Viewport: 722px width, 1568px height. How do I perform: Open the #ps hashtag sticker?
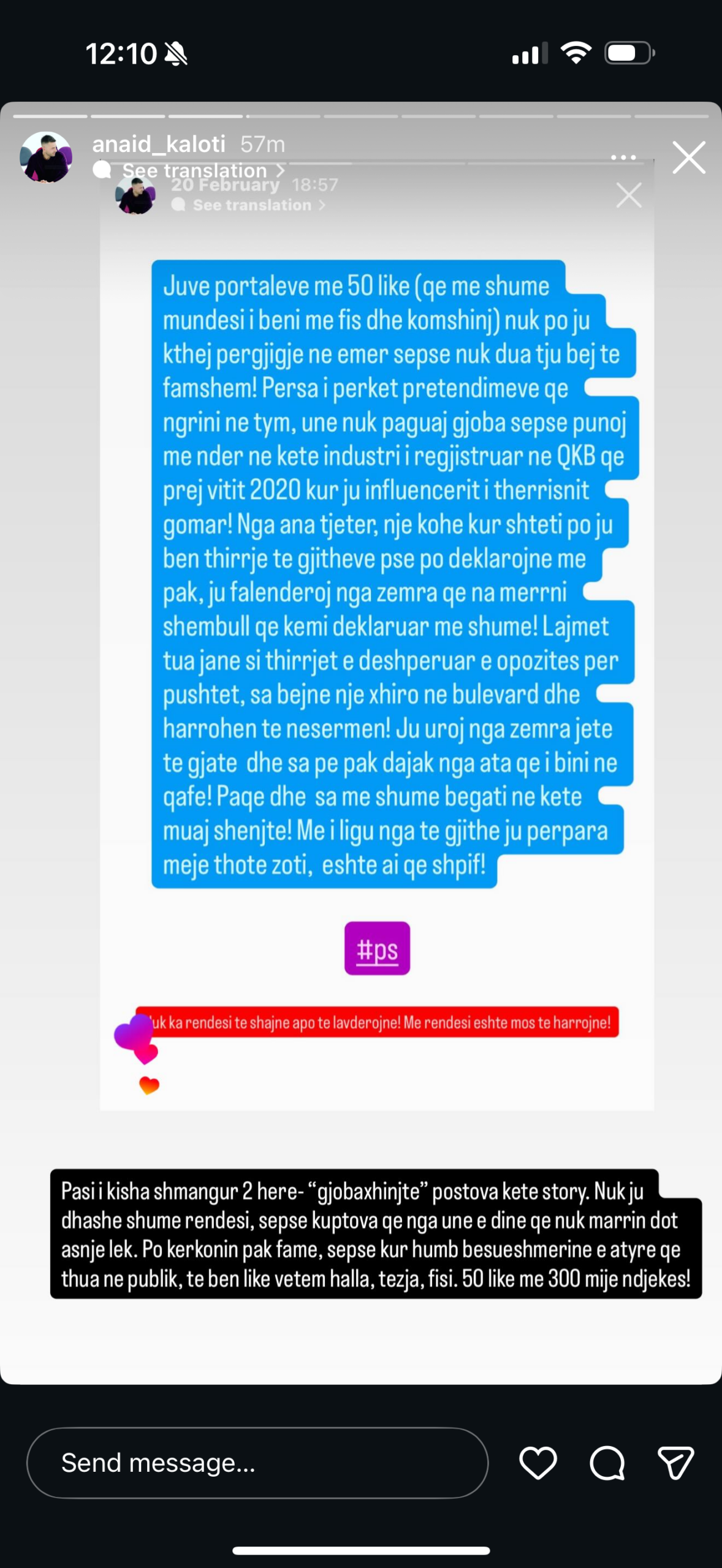tap(377, 948)
